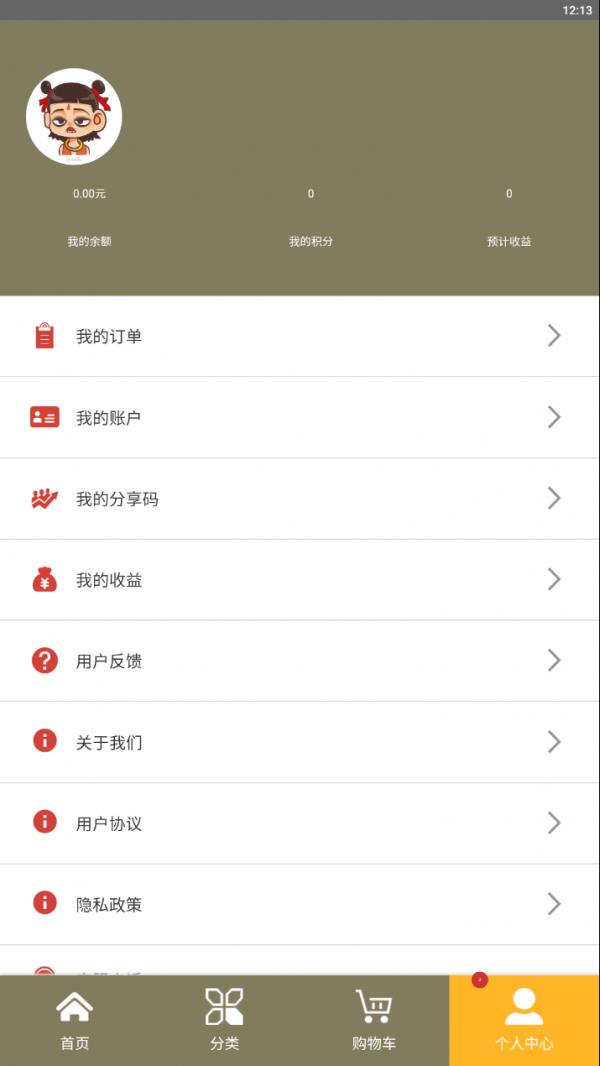Screen dimensions: 600x1066
Task: Open 关于我们 about page
Action: (x=300, y=742)
